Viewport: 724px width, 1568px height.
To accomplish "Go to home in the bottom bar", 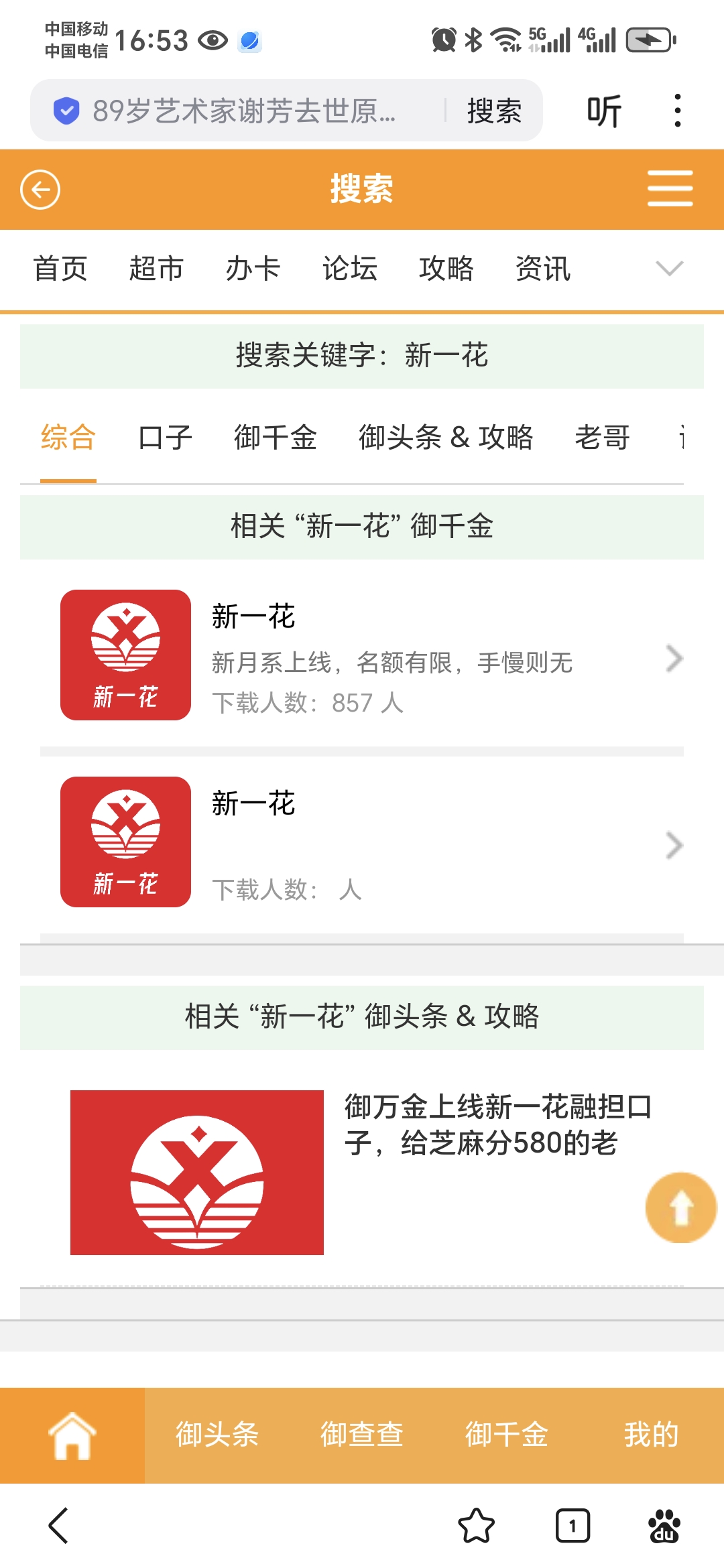I will click(x=72, y=1435).
